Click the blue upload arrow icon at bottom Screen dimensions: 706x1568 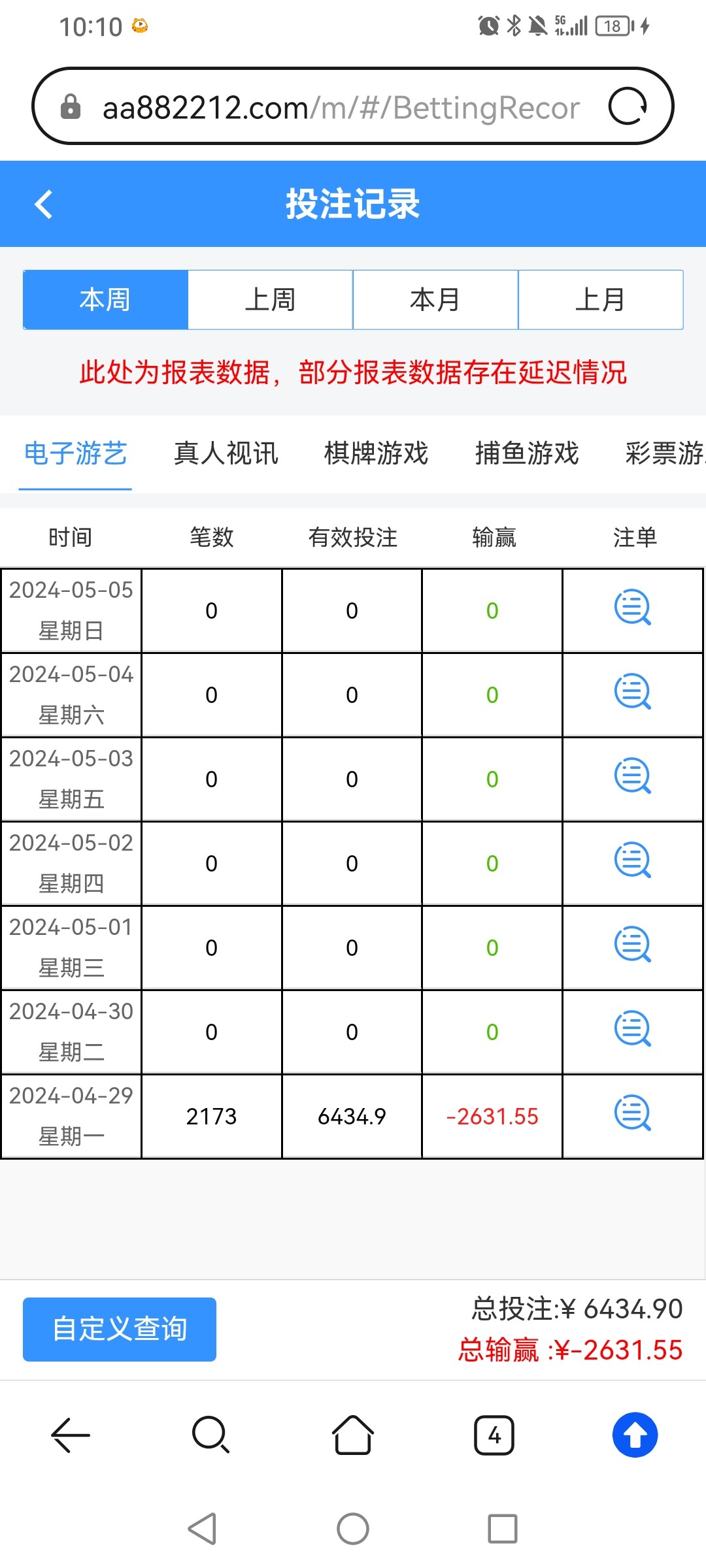tap(633, 1435)
